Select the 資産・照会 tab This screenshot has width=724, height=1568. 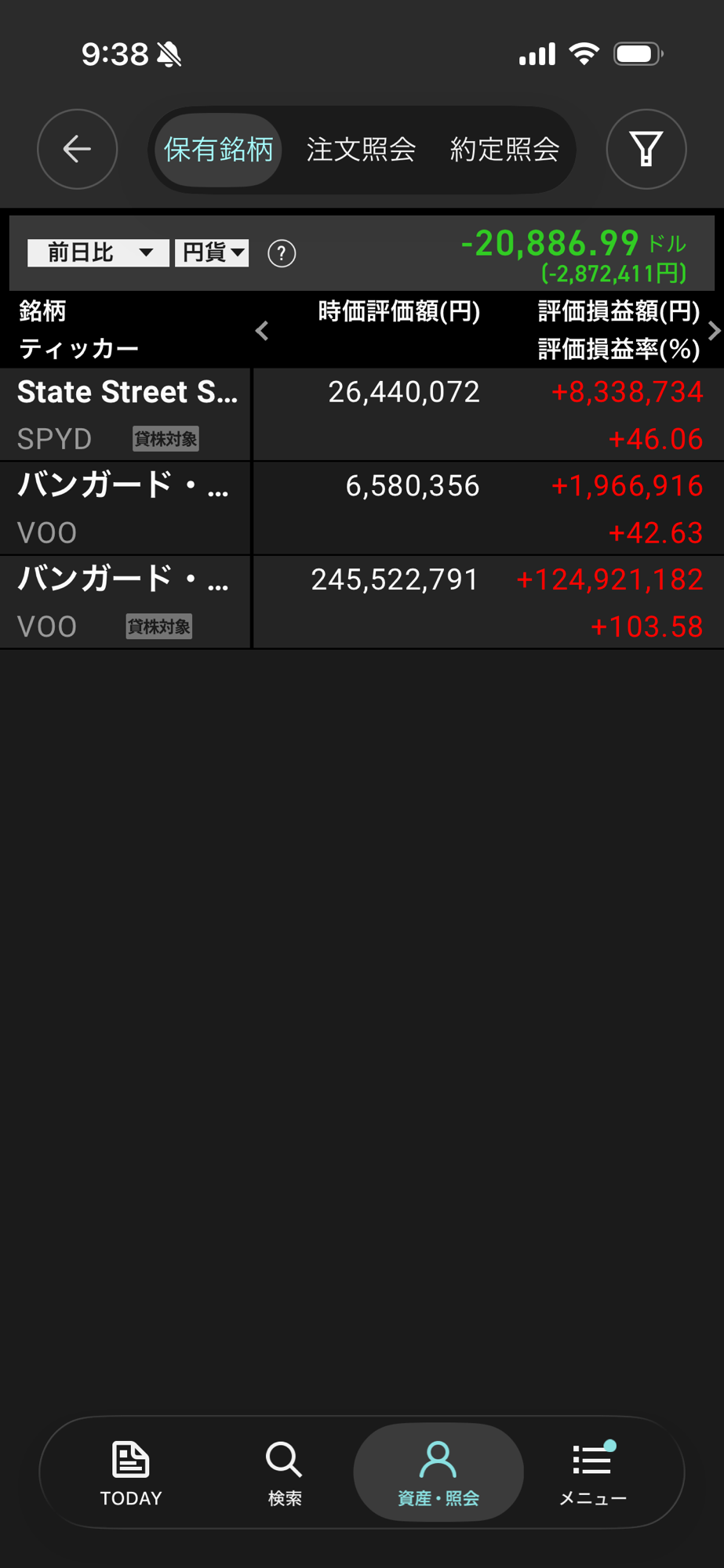pos(438,1472)
